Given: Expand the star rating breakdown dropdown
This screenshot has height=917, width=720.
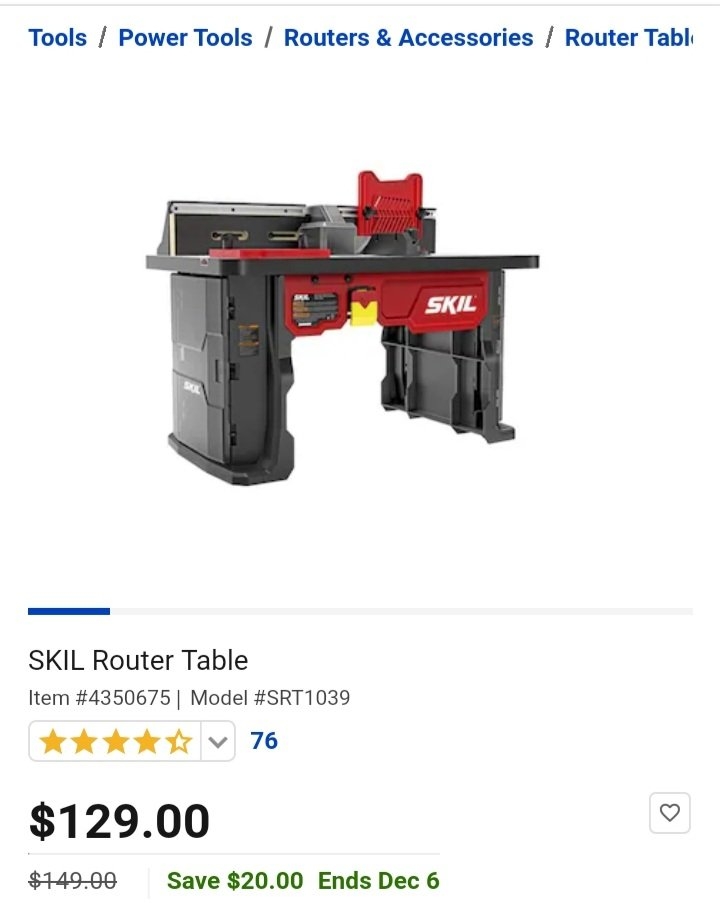Looking at the screenshot, I should tap(218, 742).
